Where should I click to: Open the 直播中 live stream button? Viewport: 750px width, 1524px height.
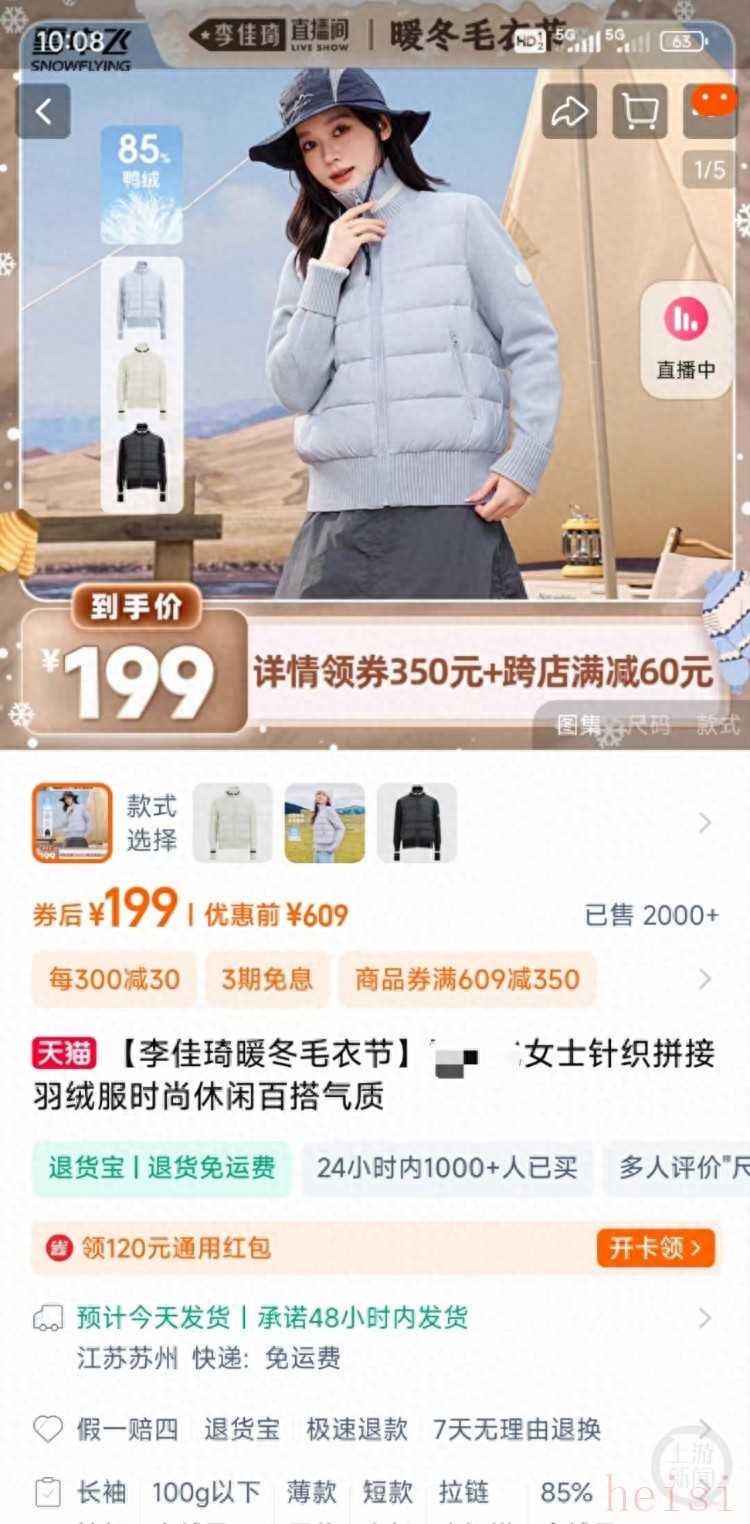[686, 339]
